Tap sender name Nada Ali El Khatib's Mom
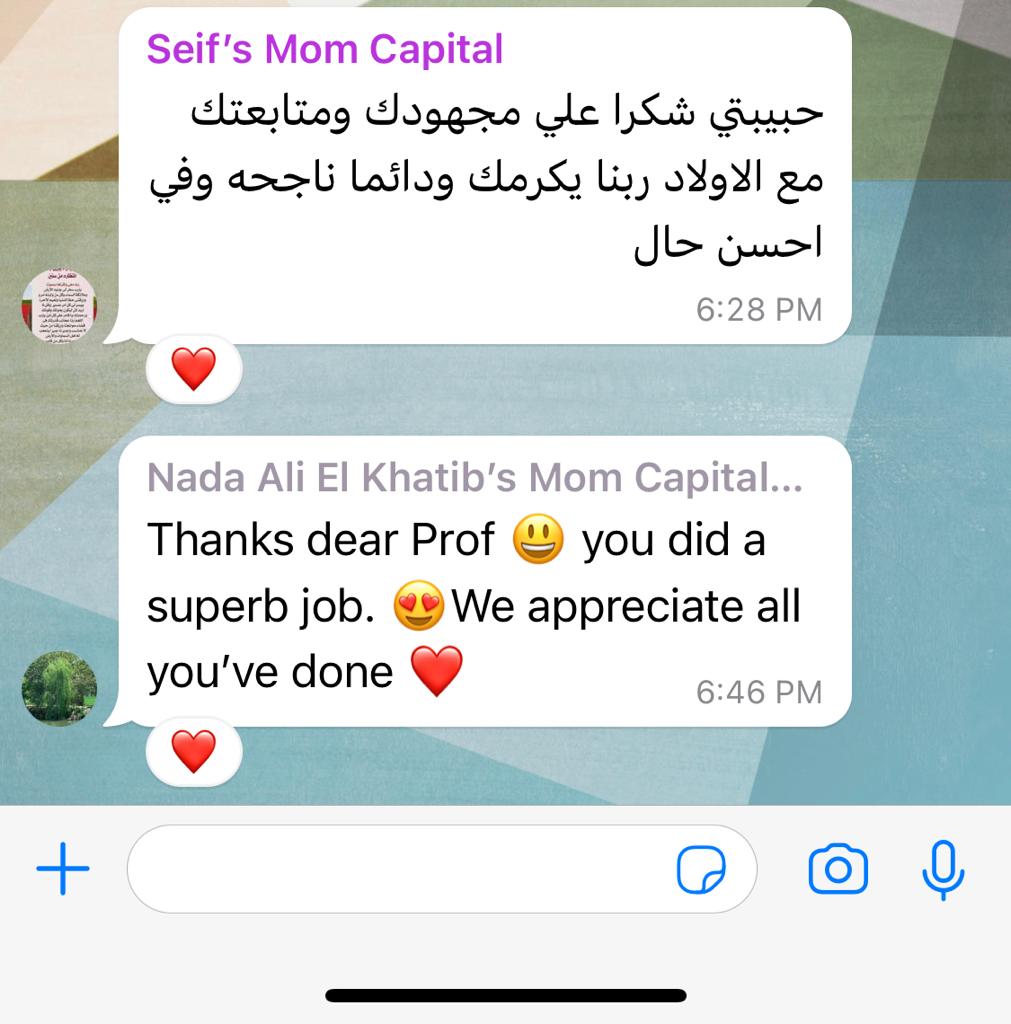Viewport: 1011px width, 1024px height. (x=474, y=479)
